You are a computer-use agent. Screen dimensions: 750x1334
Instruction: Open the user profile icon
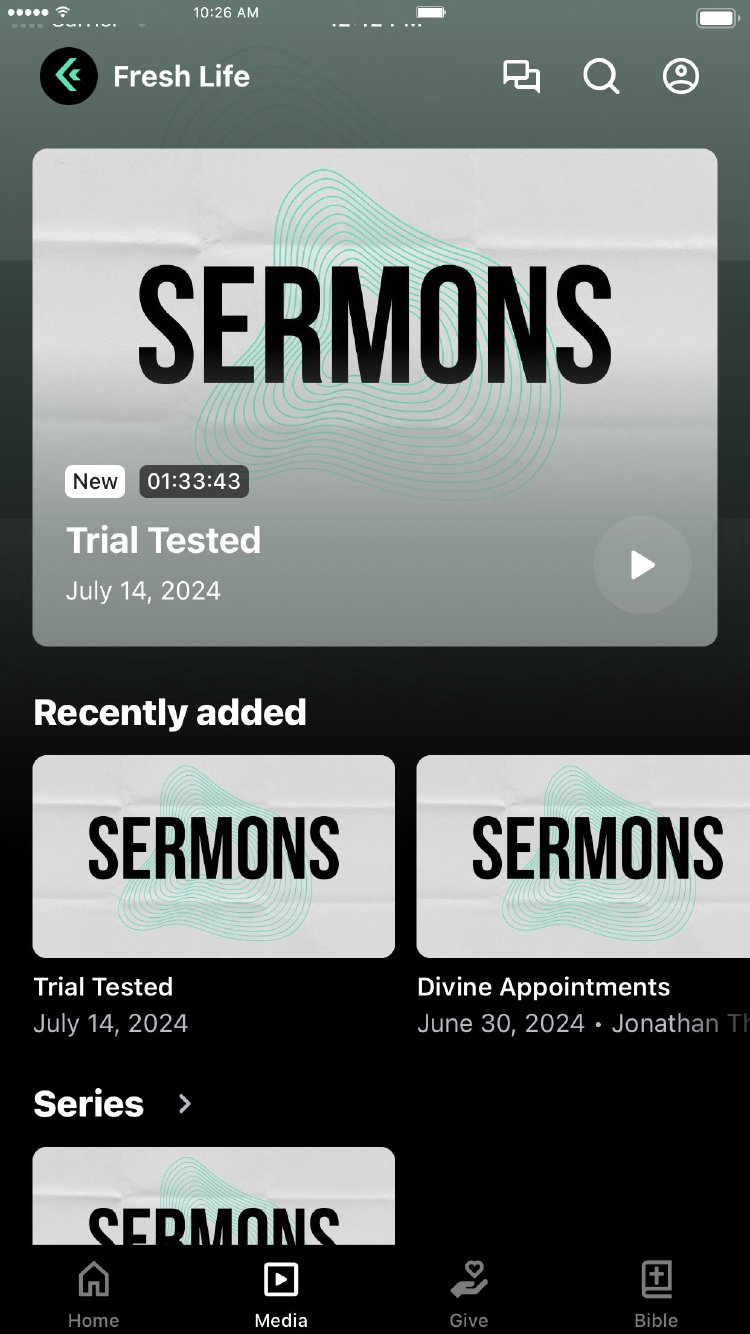tap(681, 77)
